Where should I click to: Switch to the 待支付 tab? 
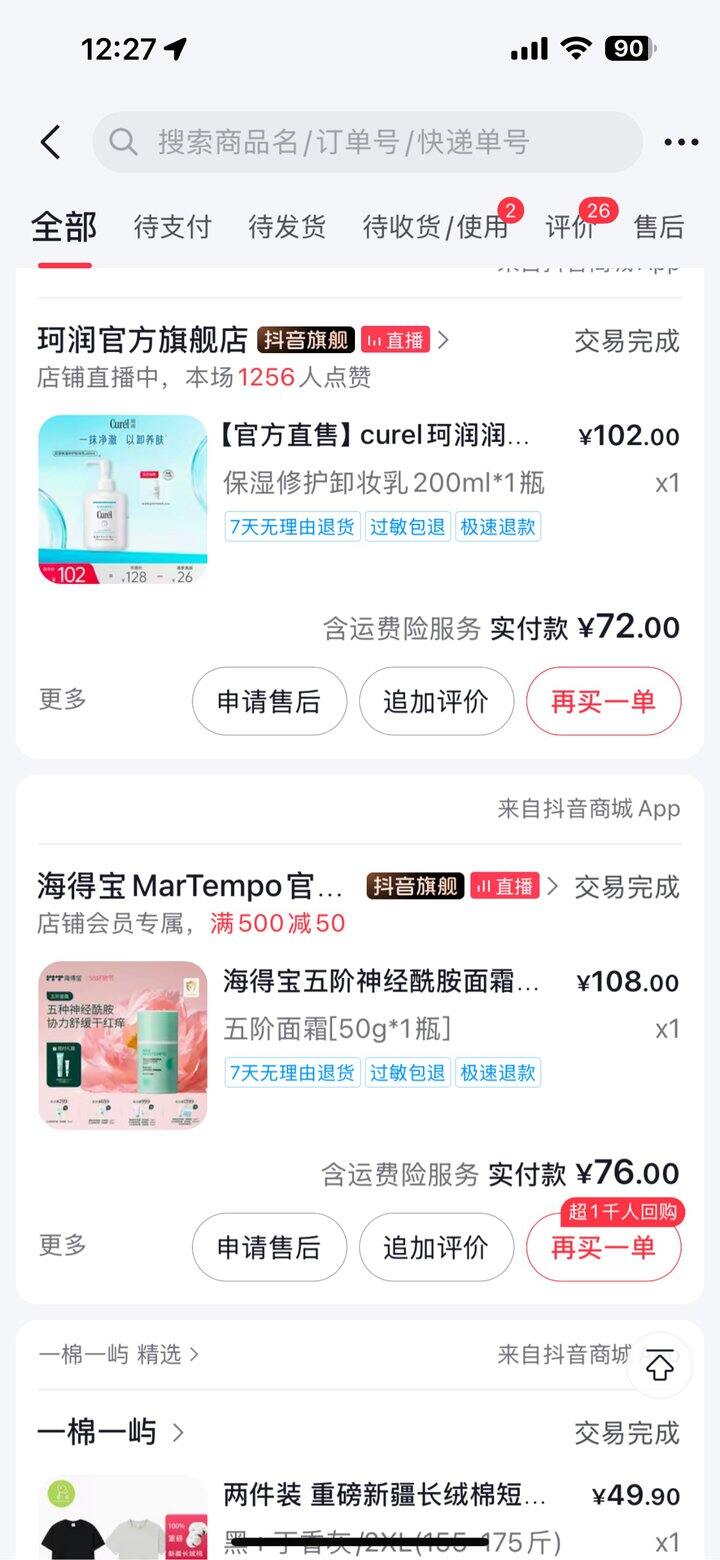[172, 227]
